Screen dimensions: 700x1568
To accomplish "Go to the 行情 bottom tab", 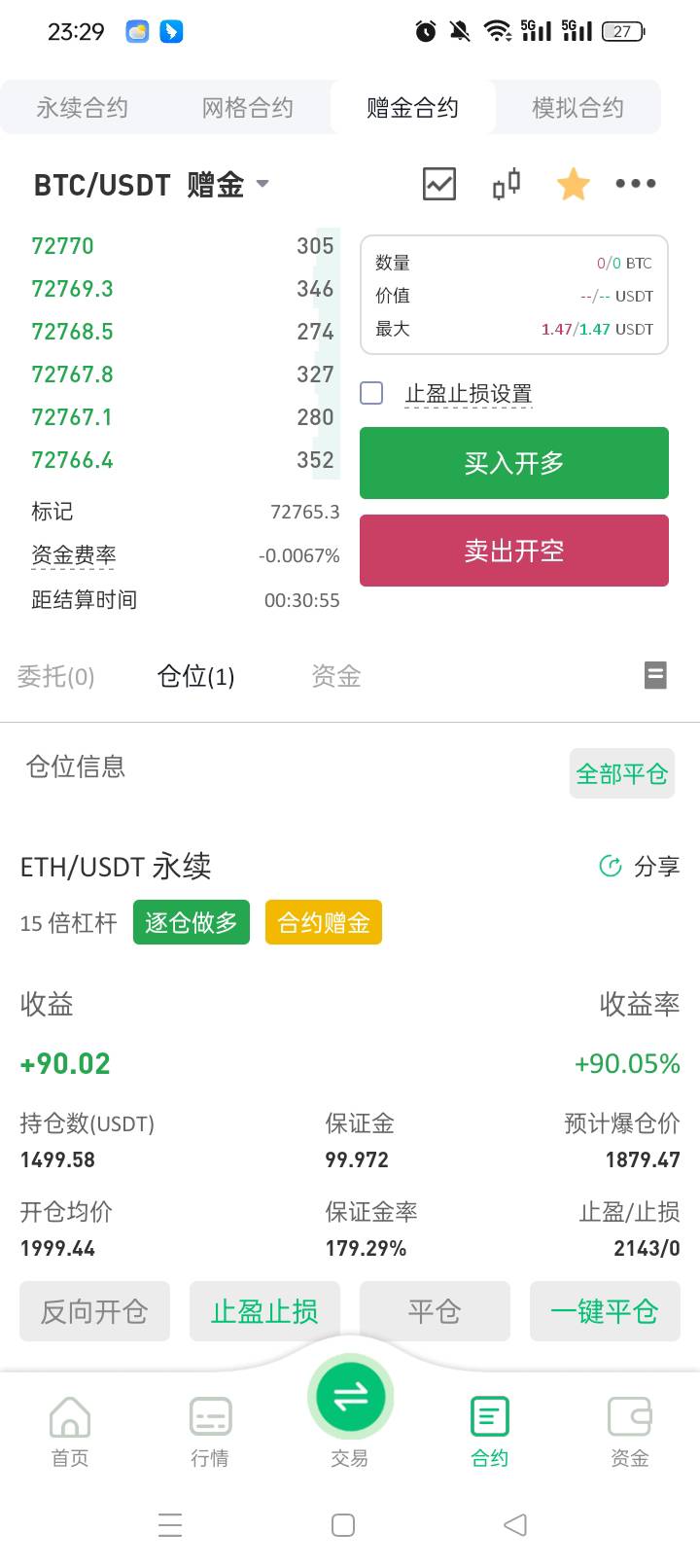I will point(210,1430).
